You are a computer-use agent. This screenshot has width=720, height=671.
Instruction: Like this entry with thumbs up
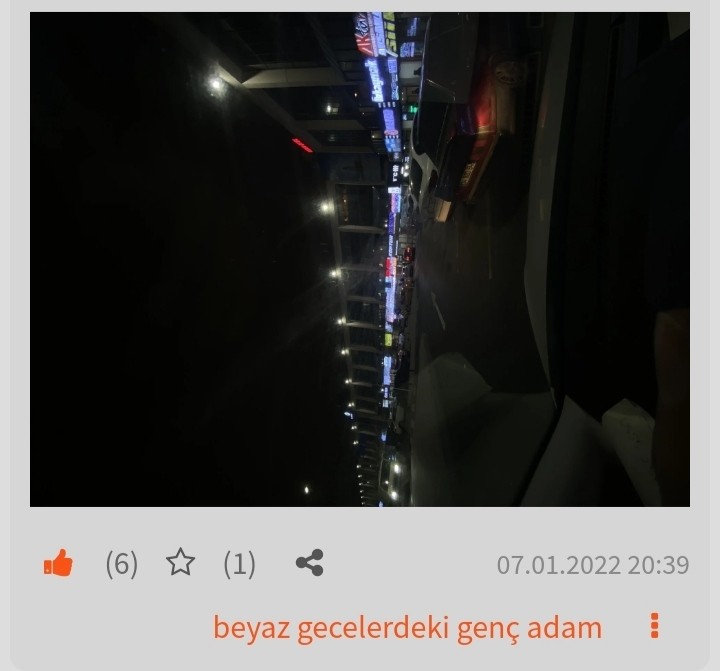pos(59,564)
